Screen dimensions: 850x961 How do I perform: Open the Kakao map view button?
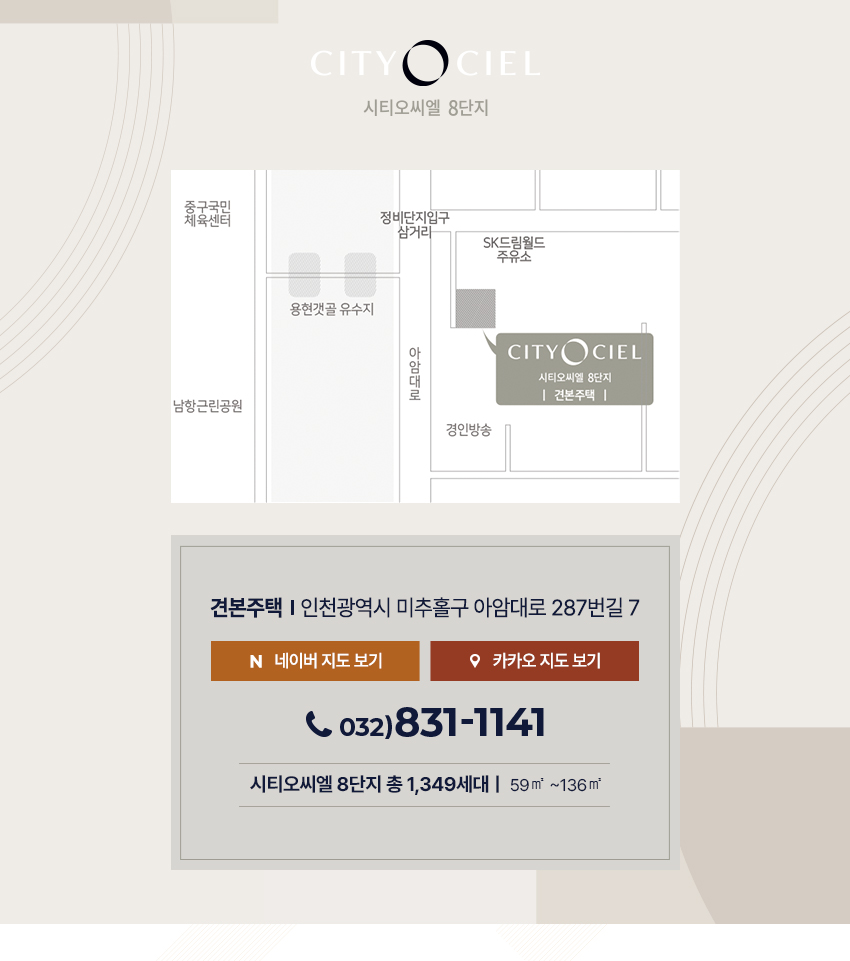[x=534, y=661]
